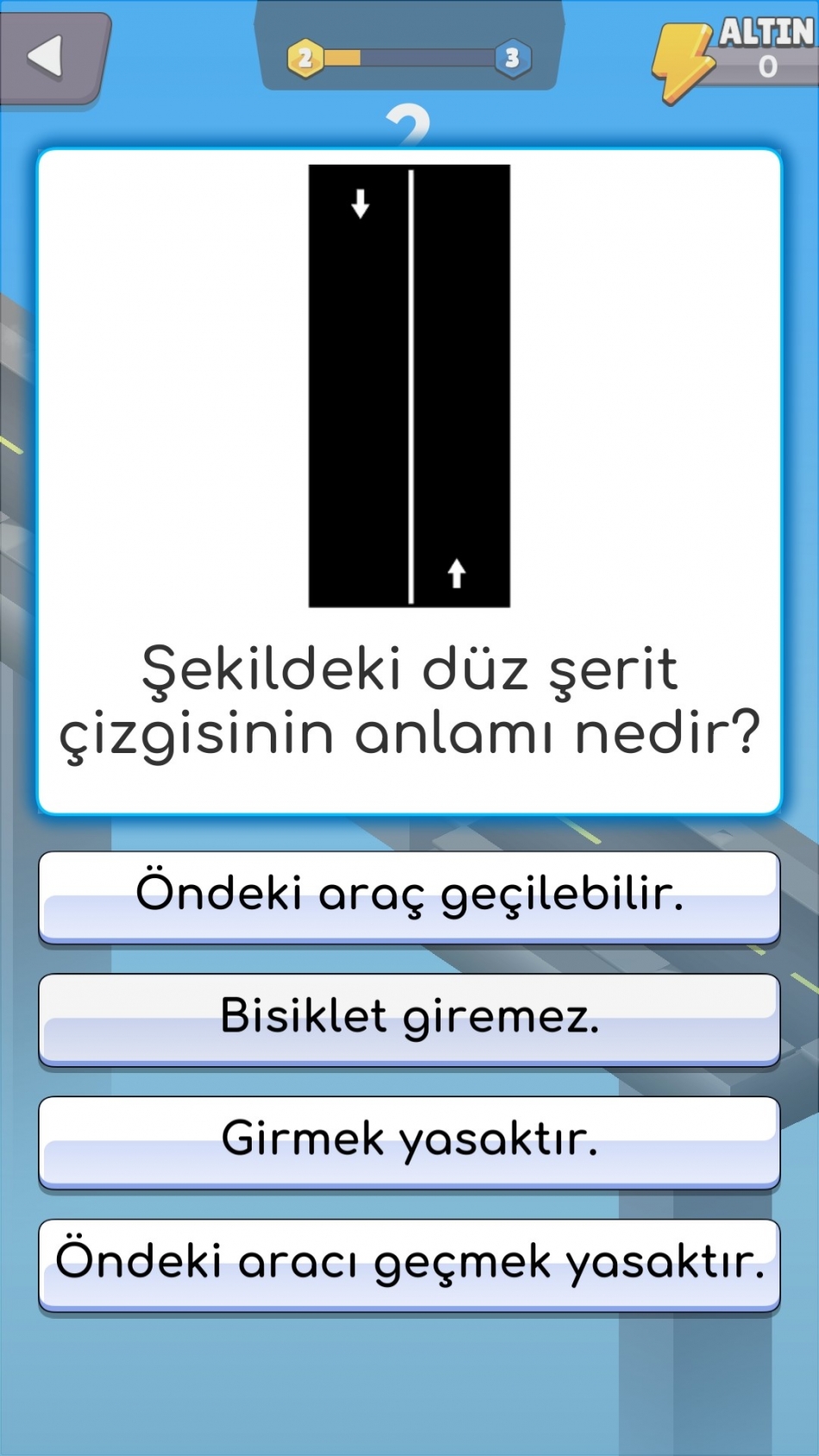The height and width of the screenshot is (1456, 819).
Task: Pick the answer 'Girmek yasaktır.'
Action: click(x=409, y=1142)
